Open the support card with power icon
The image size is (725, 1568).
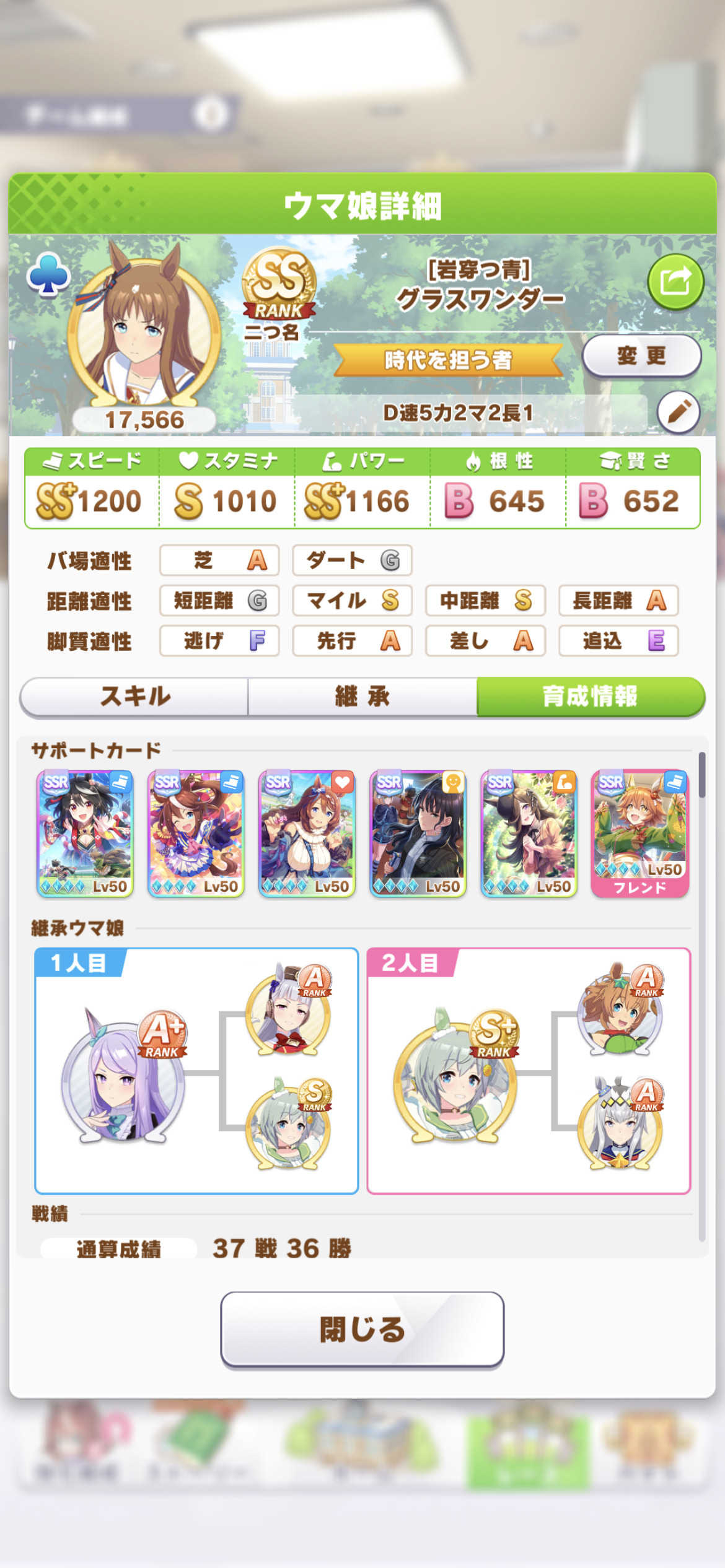pyautogui.click(x=529, y=834)
